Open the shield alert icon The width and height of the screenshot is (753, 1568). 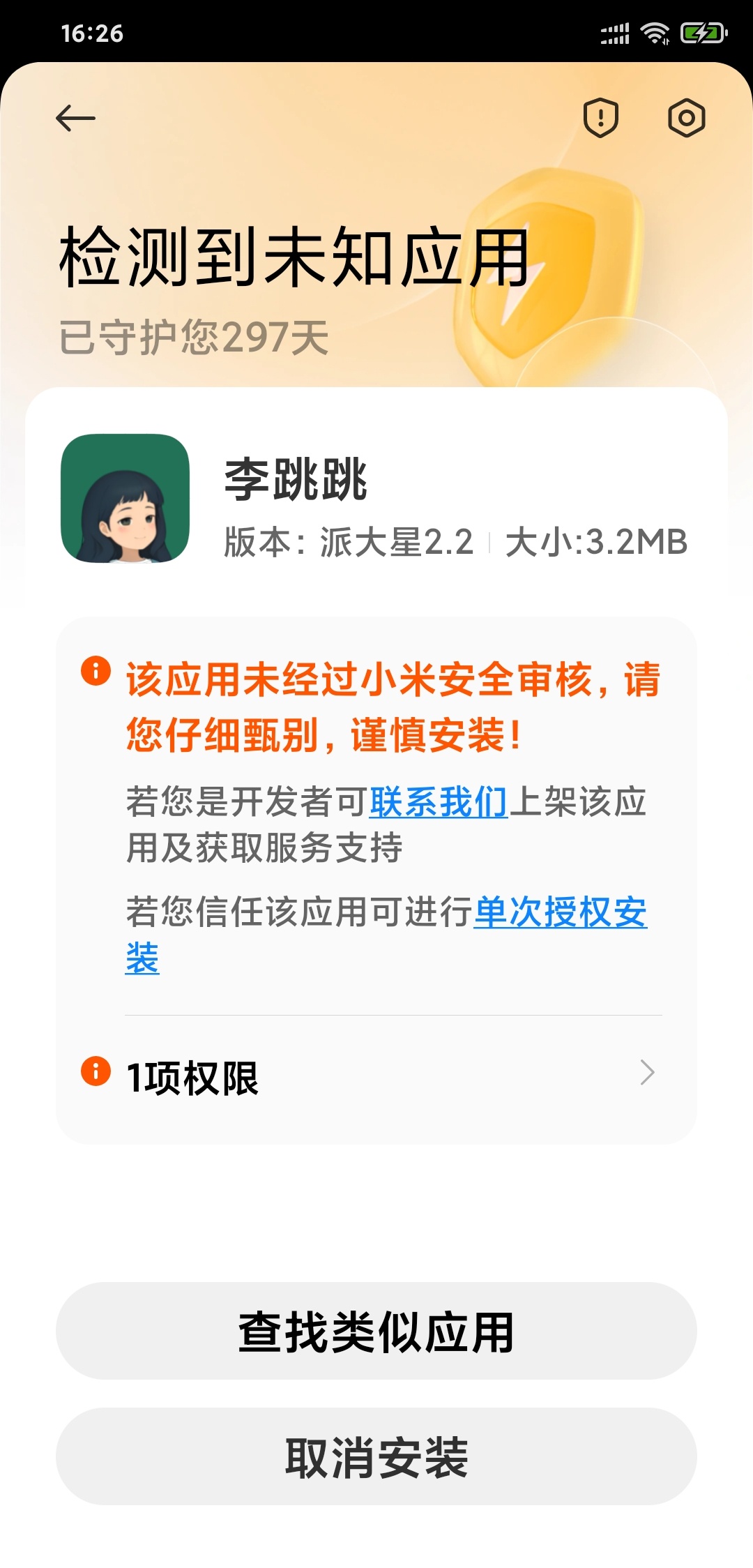pos(600,117)
